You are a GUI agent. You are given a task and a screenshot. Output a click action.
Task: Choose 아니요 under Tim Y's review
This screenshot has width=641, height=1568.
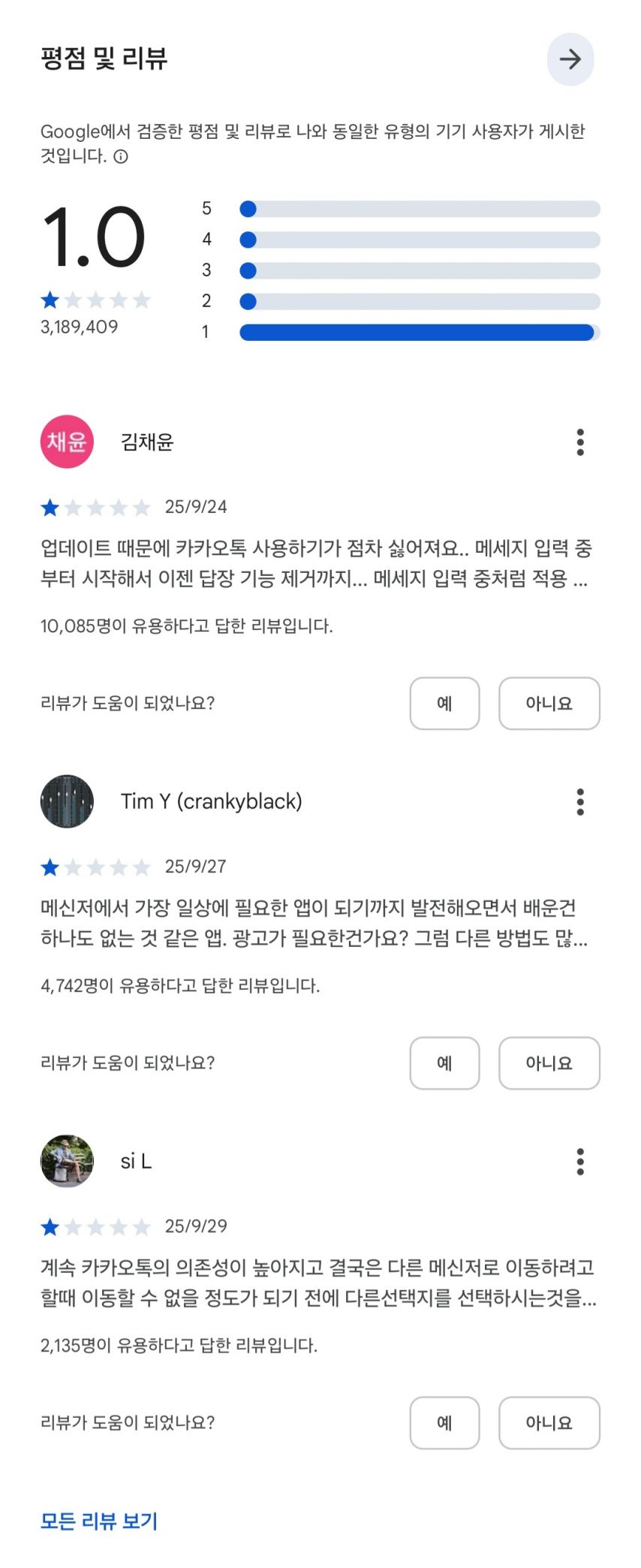[549, 1063]
